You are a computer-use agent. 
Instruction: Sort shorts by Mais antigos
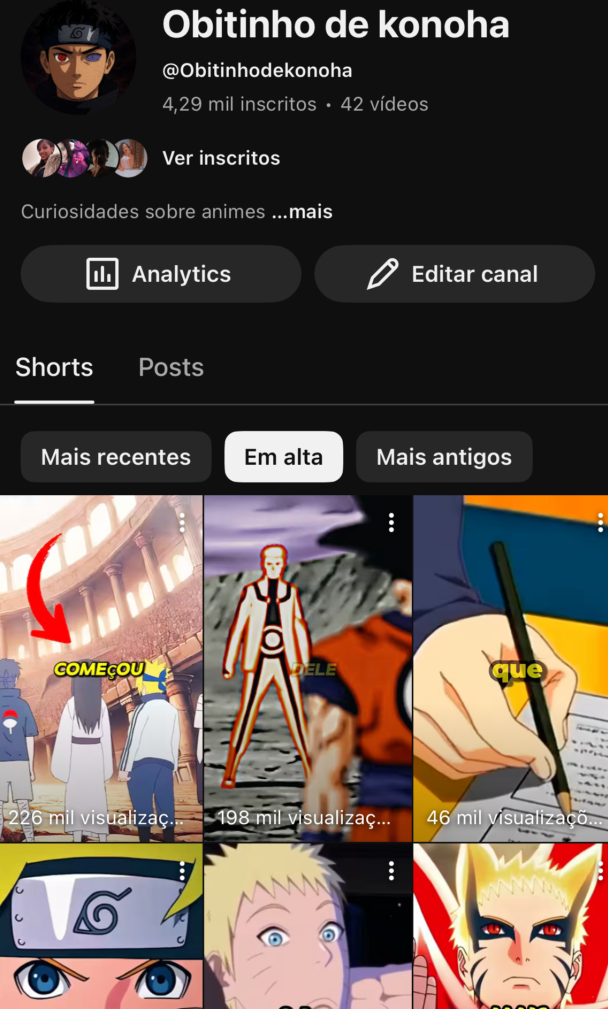click(443, 457)
